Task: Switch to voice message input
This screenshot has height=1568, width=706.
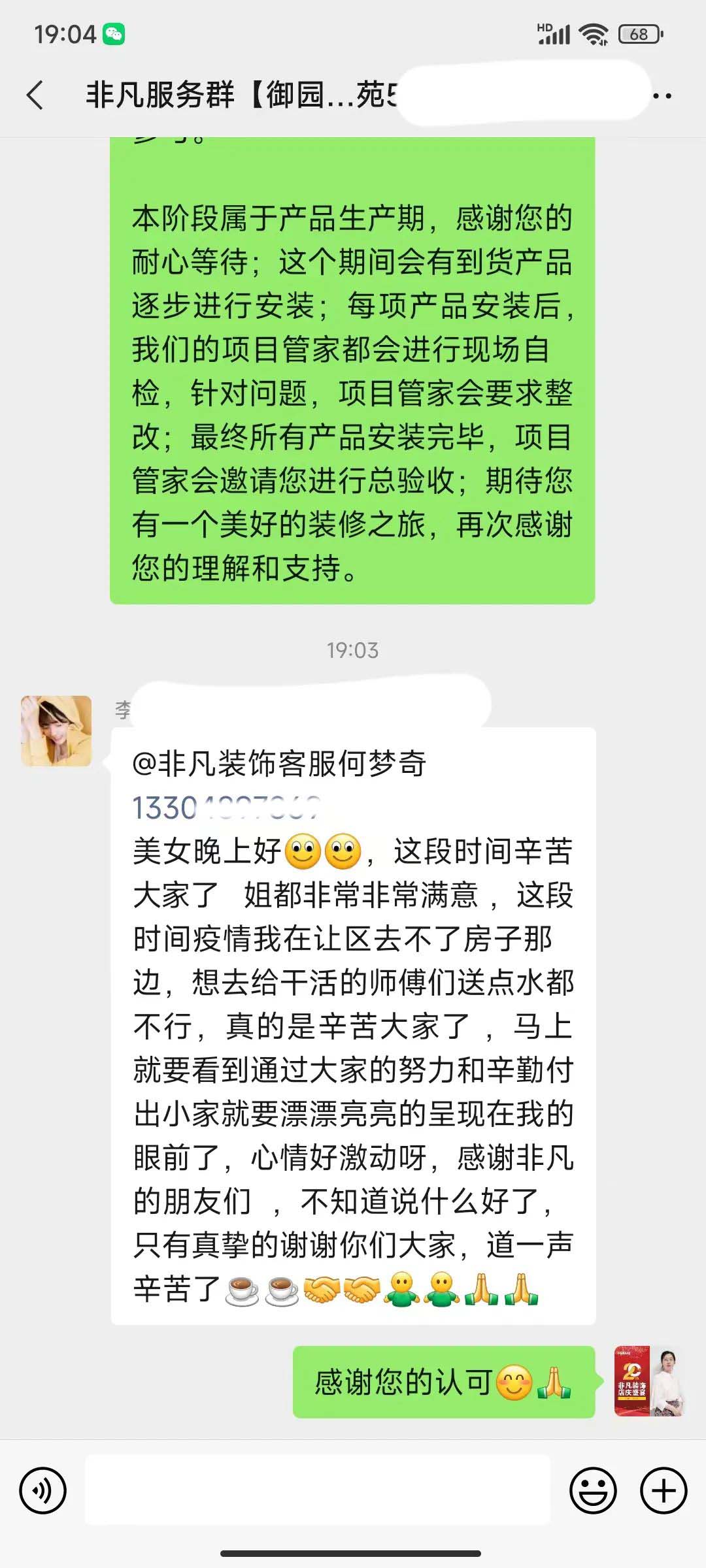Action: click(42, 1490)
